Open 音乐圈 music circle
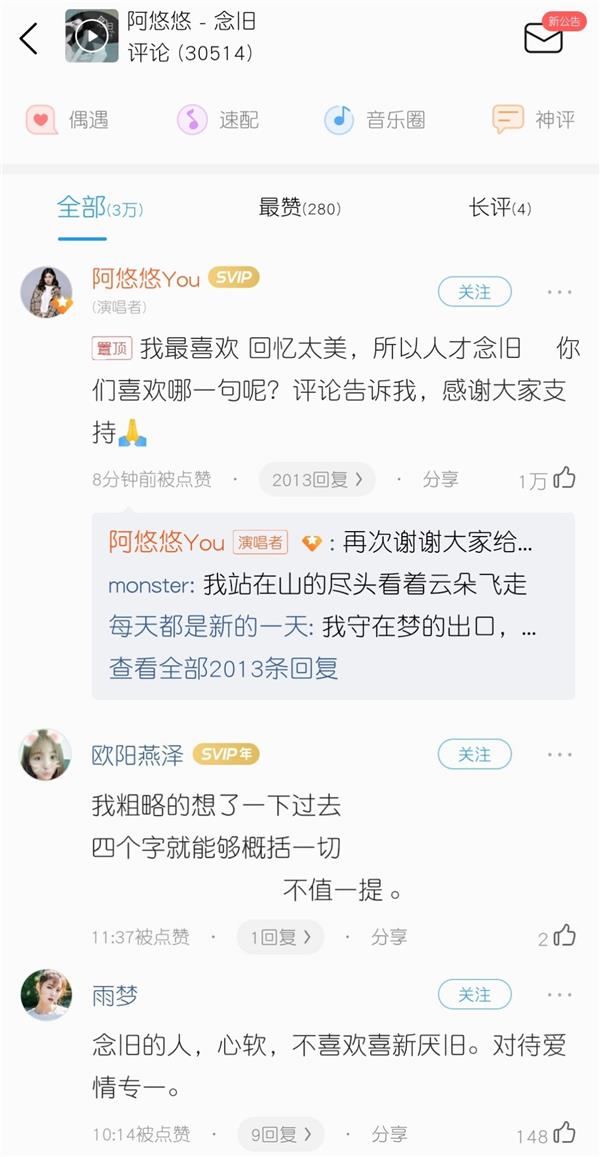This screenshot has width=600, height=1157. coord(375,120)
